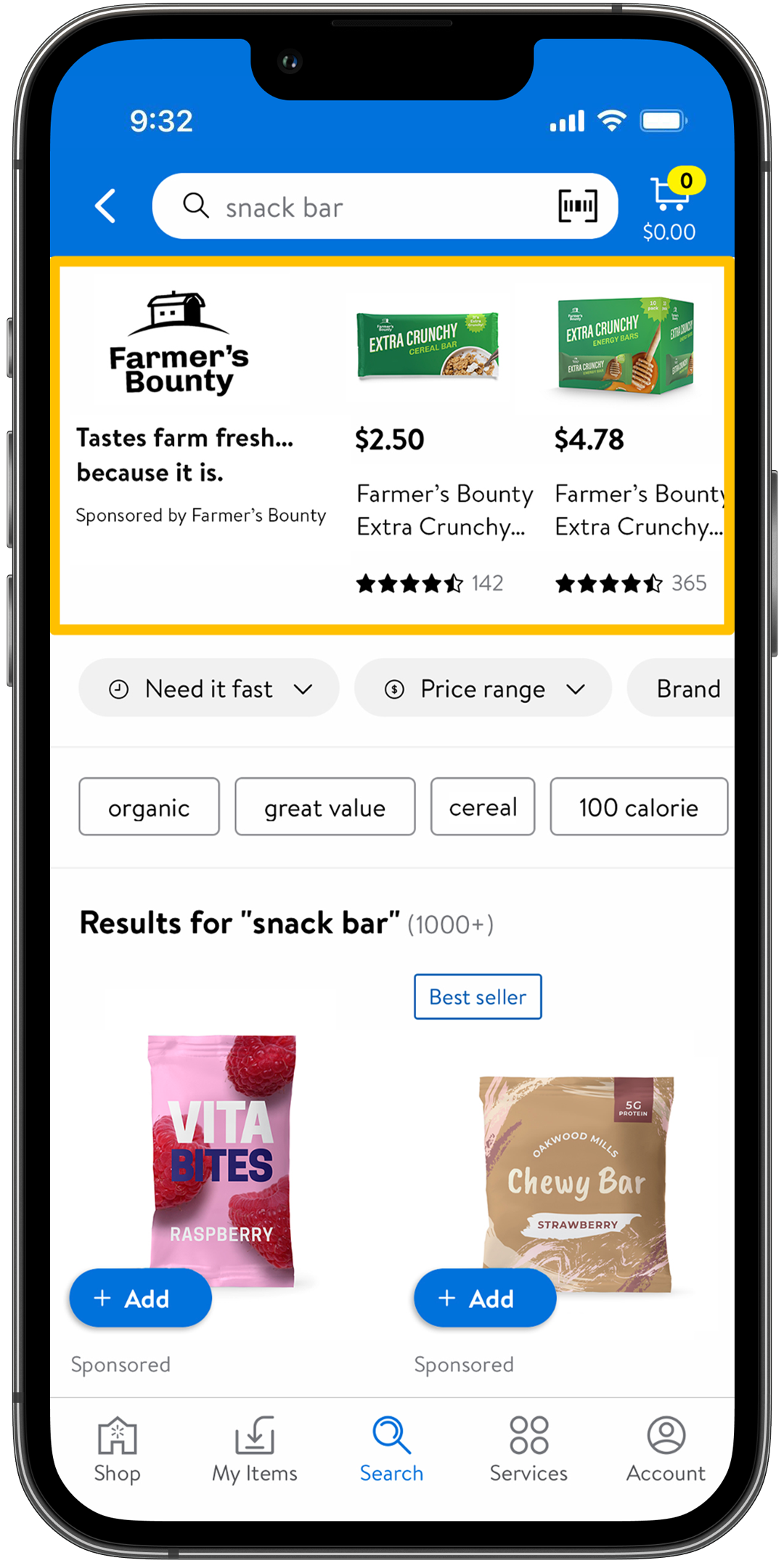Open the barcode scanner
This screenshot has height=1563, width=784.
(x=577, y=206)
